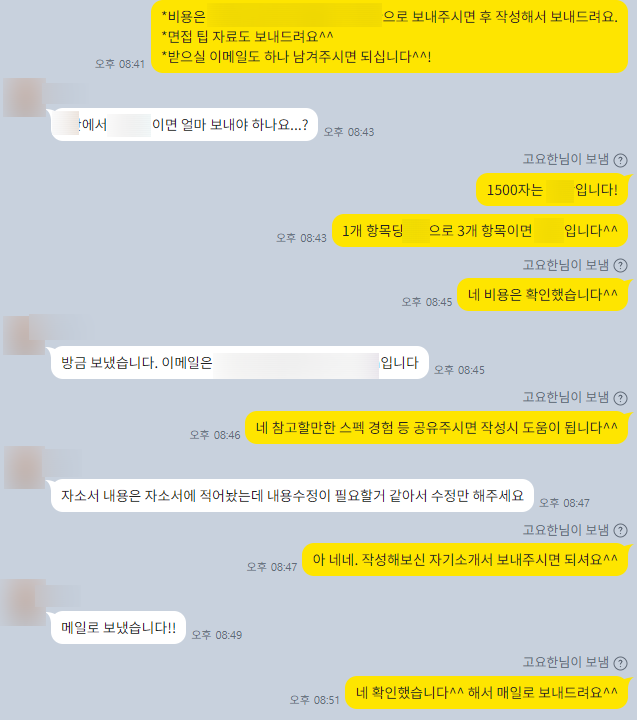Open profile picture beside '메일로 보냈습니다!!'
This screenshot has height=720, width=637.
tap(22, 599)
